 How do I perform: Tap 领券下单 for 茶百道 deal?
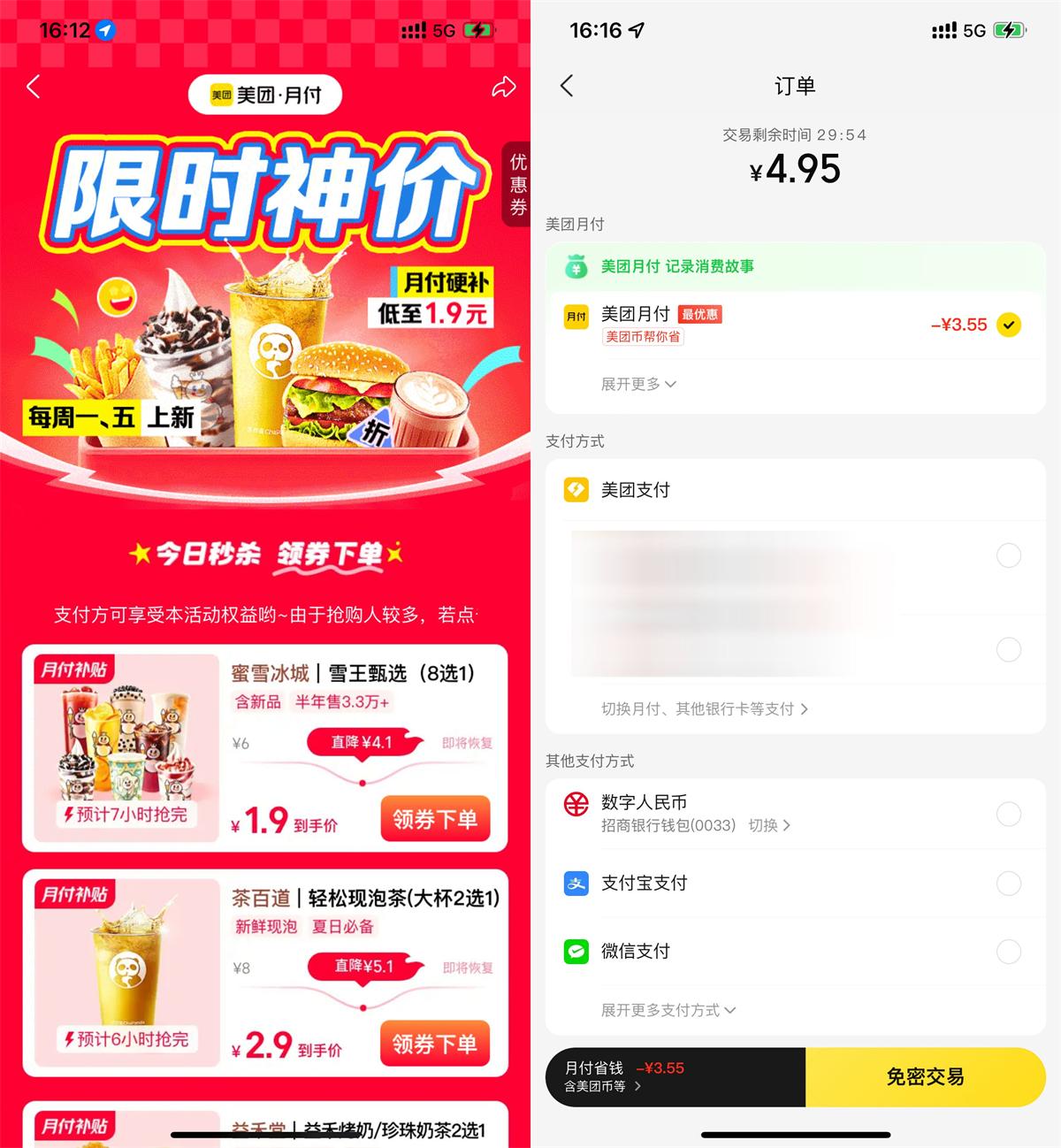(x=434, y=1044)
